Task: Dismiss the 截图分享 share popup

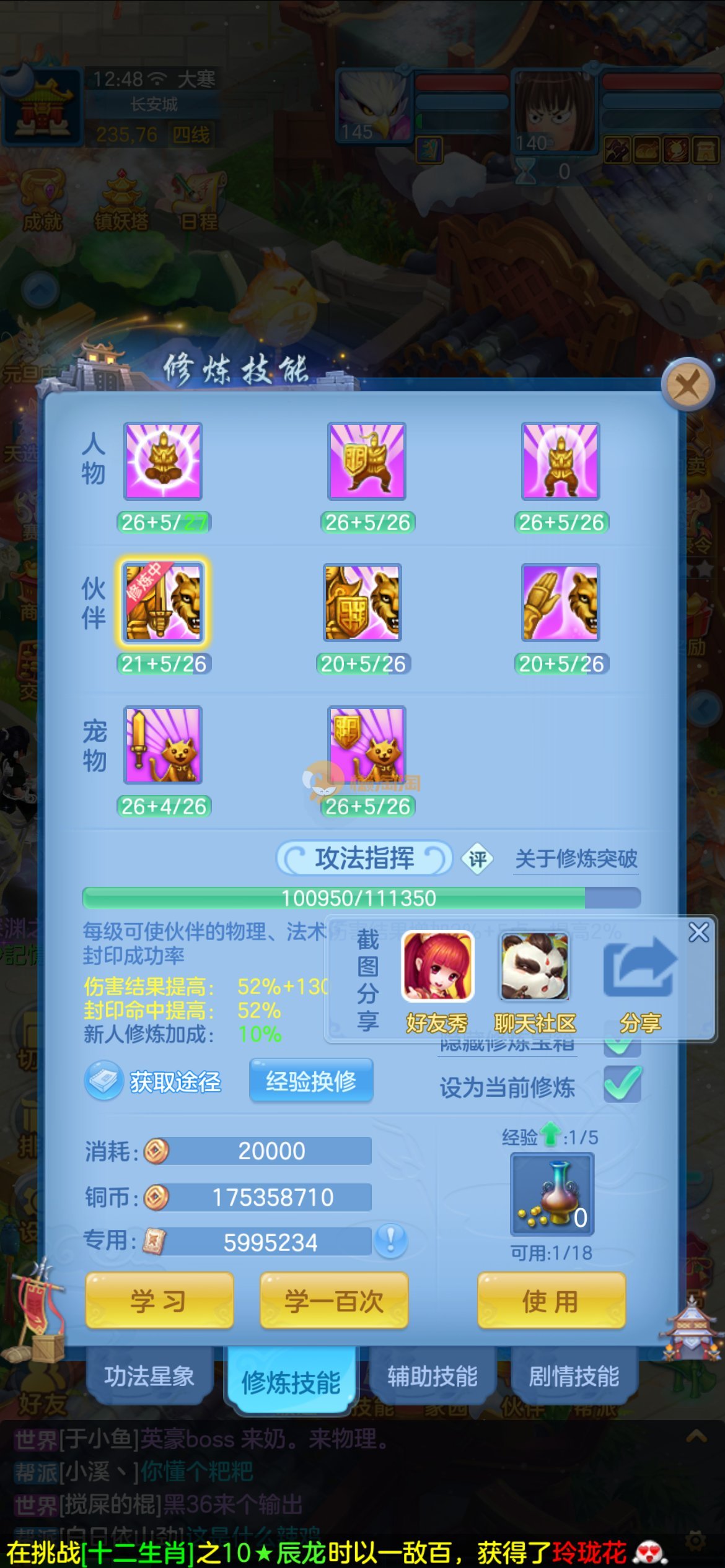Action: (x=698, y=932)
